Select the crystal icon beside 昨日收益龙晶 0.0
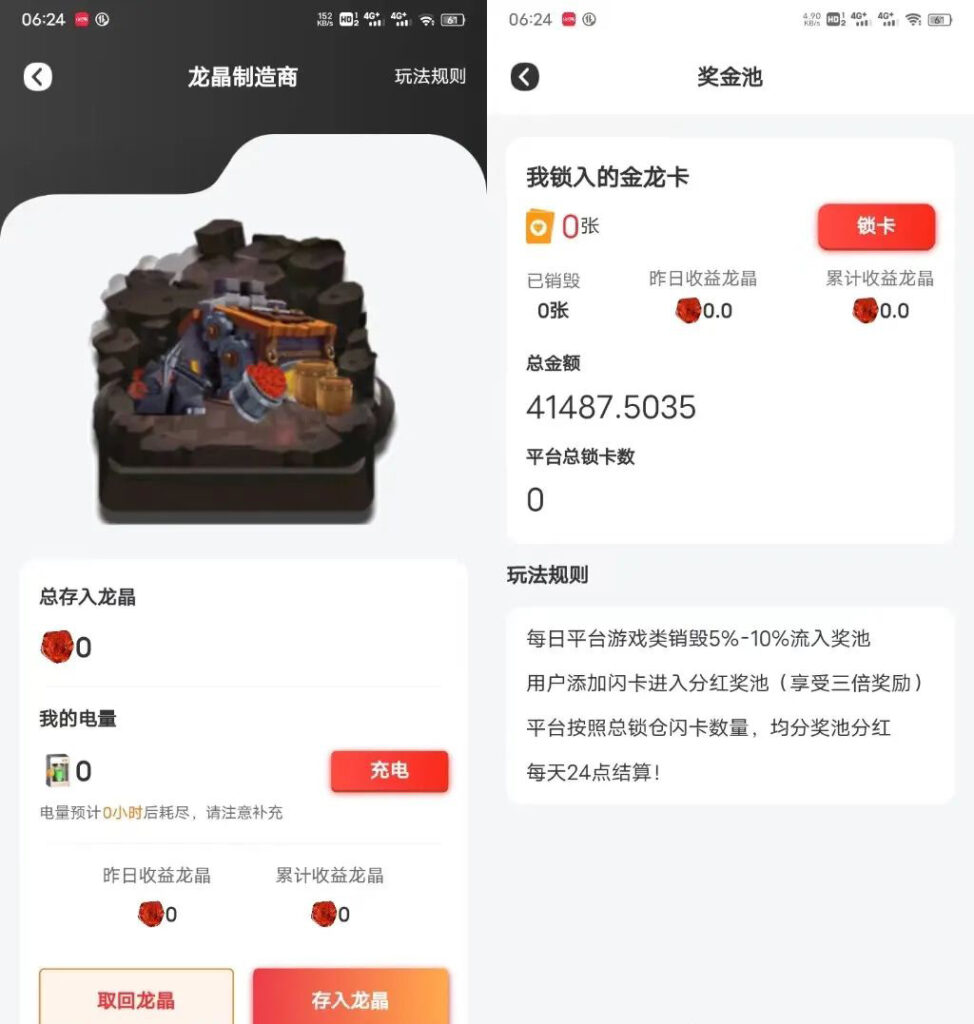The height and width of the screenshot is (1024, 974). point(690,311)
